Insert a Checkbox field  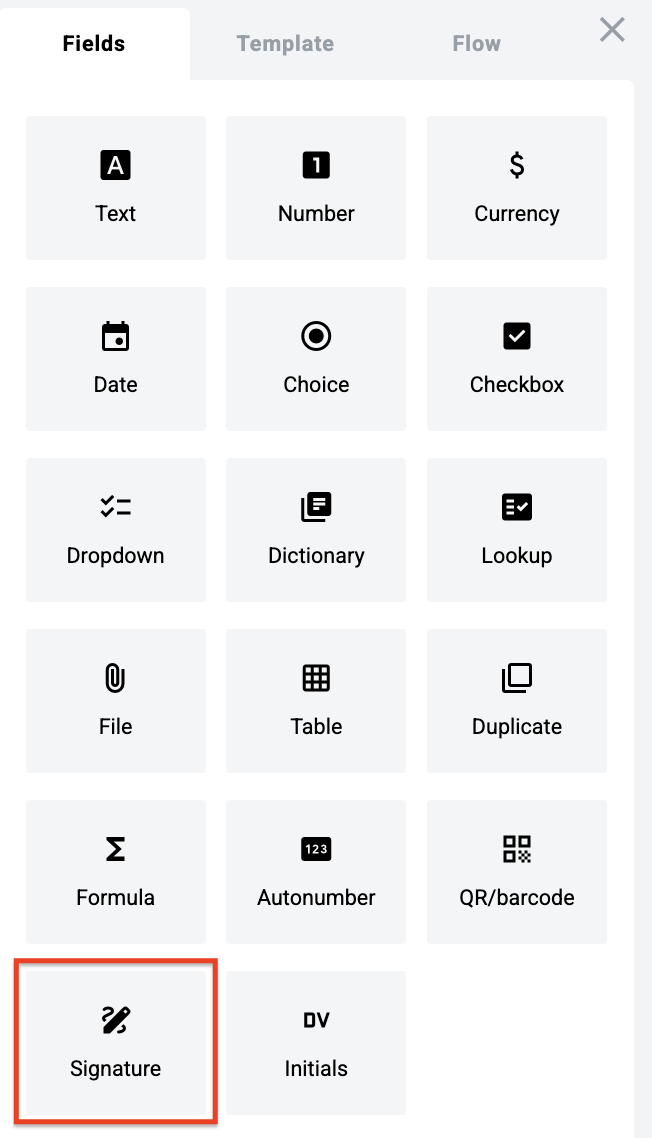(x=516, y=359)
